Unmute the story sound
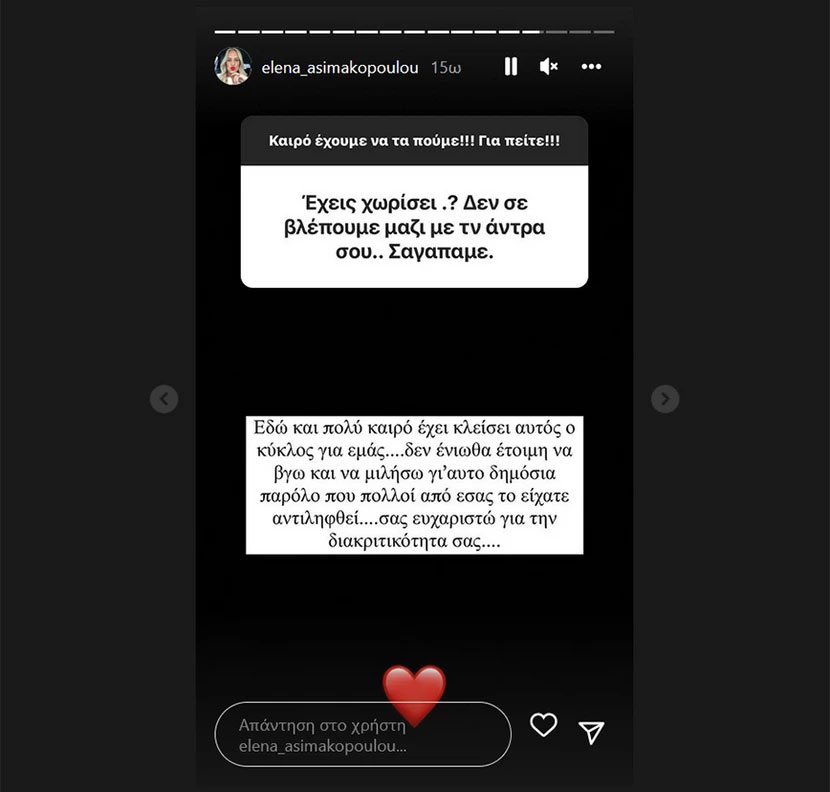This screenshot has width=830, height=792. [x=548, y=67]
